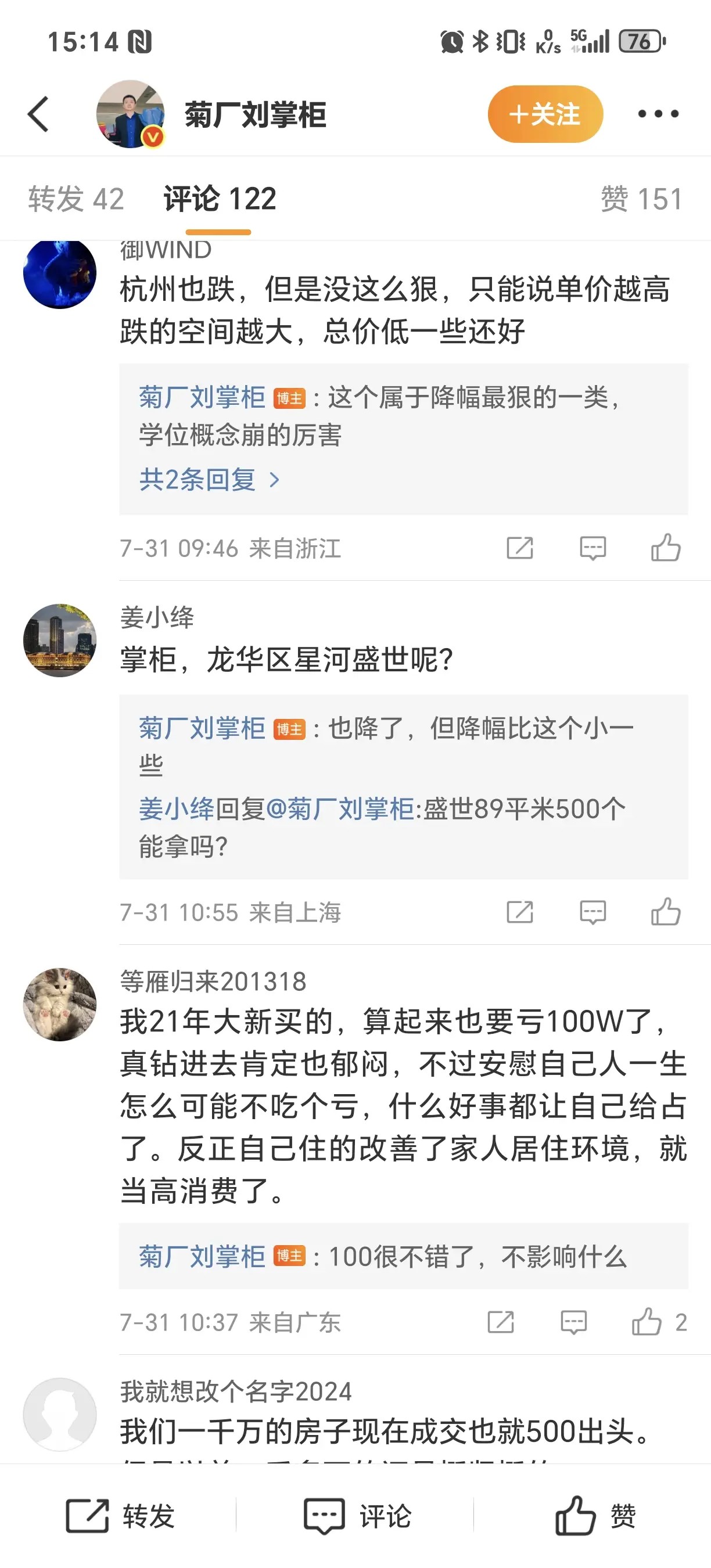Like 御WIND's comment from 浙江
711x1568 pixels.
(665, 548)
